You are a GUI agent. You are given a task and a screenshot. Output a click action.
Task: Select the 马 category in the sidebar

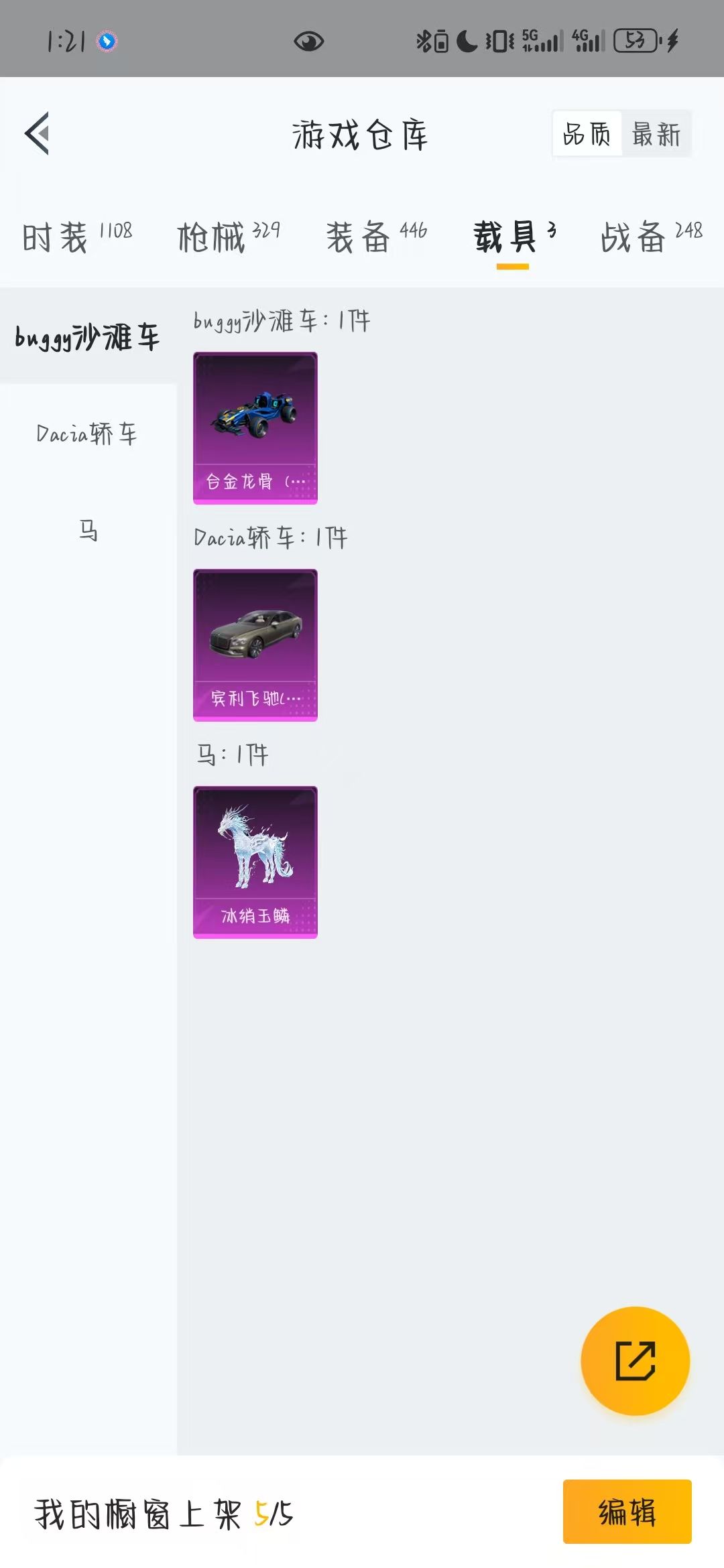(88, 530)
